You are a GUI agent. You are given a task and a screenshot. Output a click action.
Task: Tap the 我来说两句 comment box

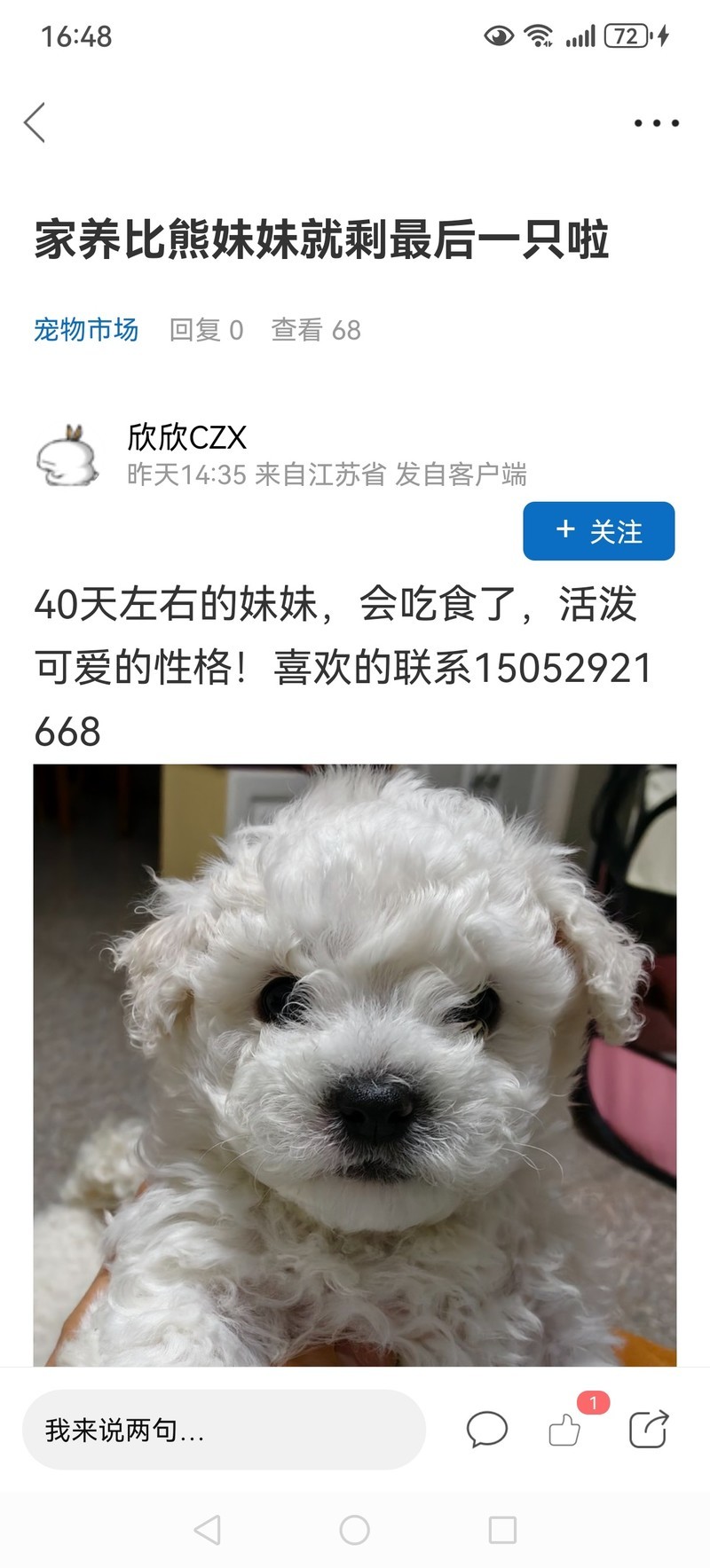coord(224,1430)
